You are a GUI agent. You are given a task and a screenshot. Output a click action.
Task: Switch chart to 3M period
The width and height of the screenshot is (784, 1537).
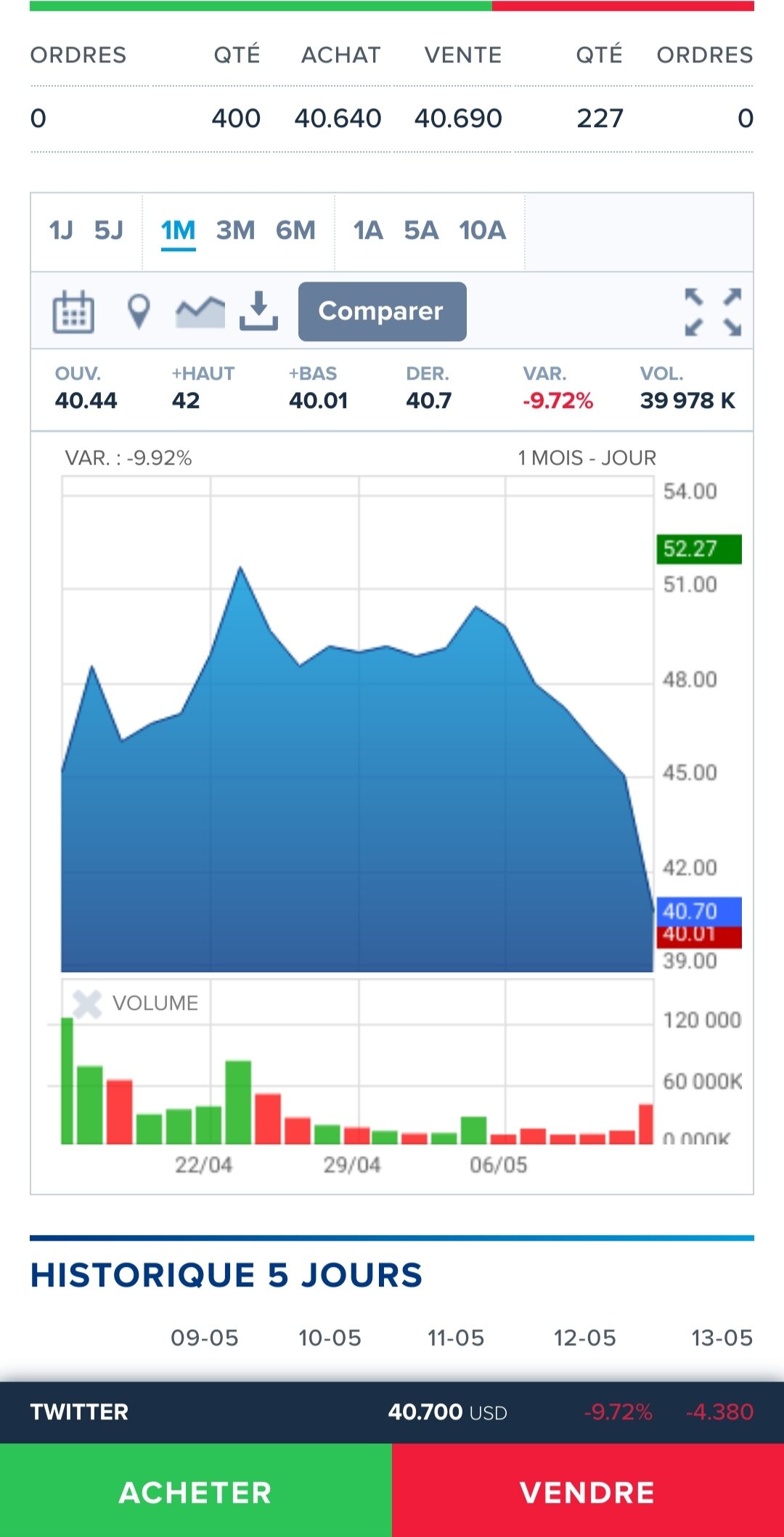[x=235, y=231]
